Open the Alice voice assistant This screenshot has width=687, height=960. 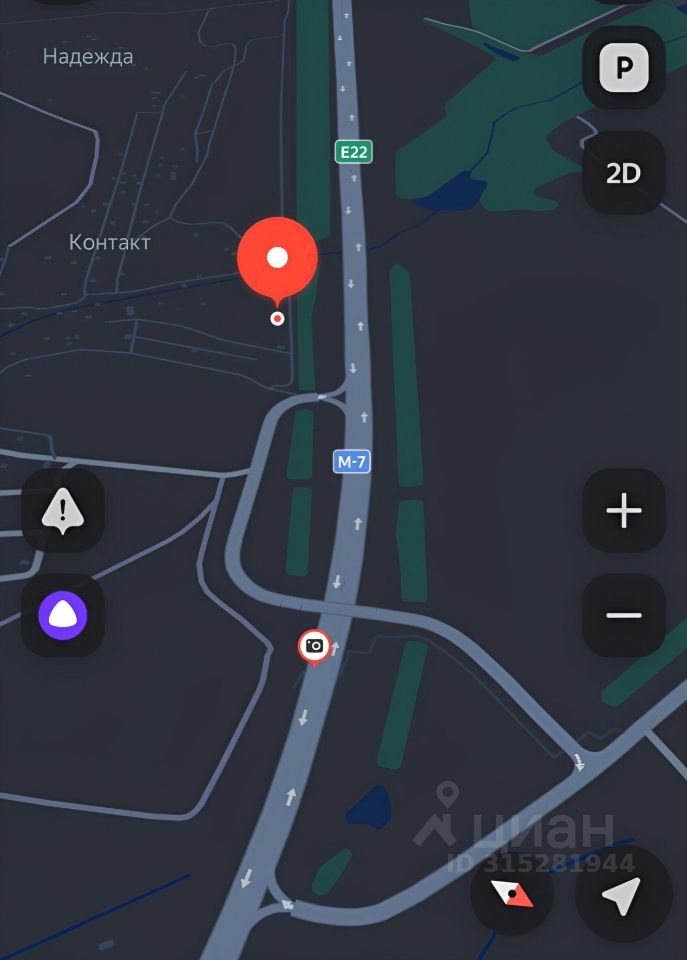point(63,615)
